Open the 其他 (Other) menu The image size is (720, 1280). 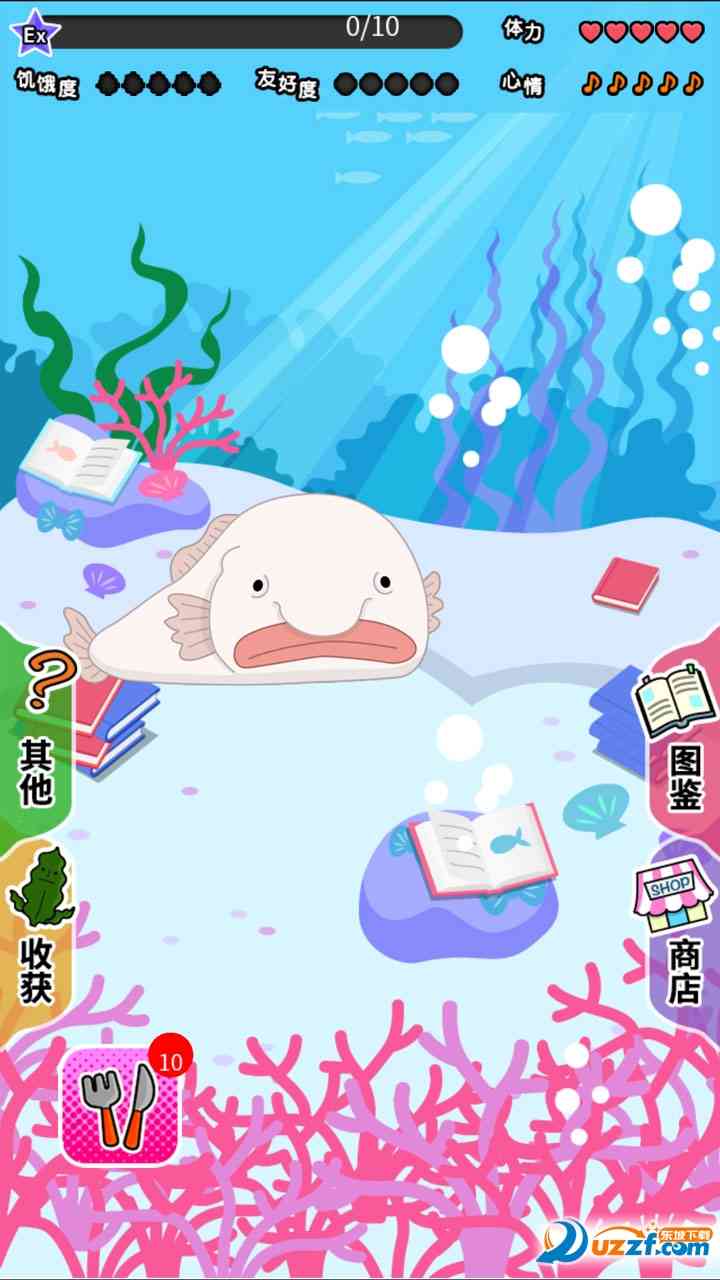click(x=40, y=730)
